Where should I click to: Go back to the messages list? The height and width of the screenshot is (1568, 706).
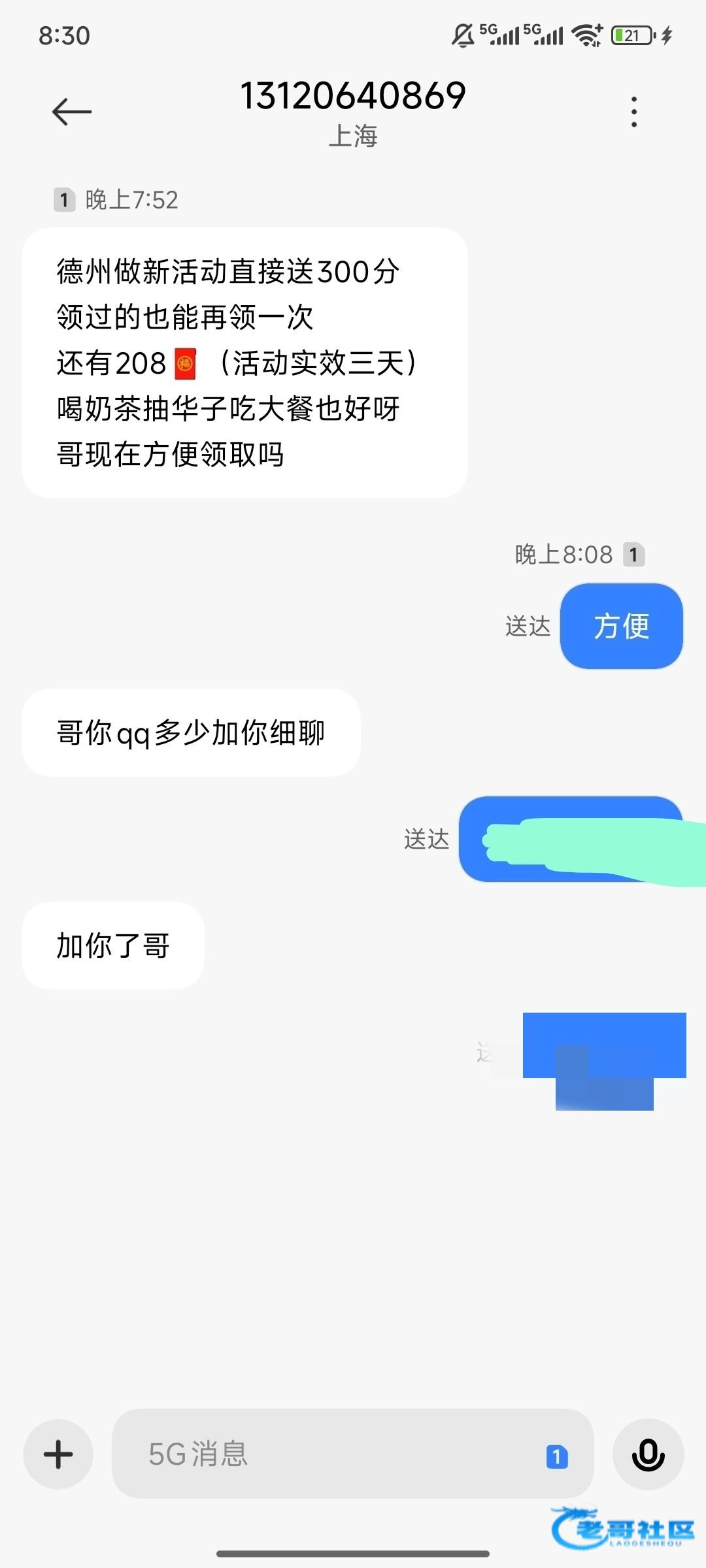click(71, 112)
